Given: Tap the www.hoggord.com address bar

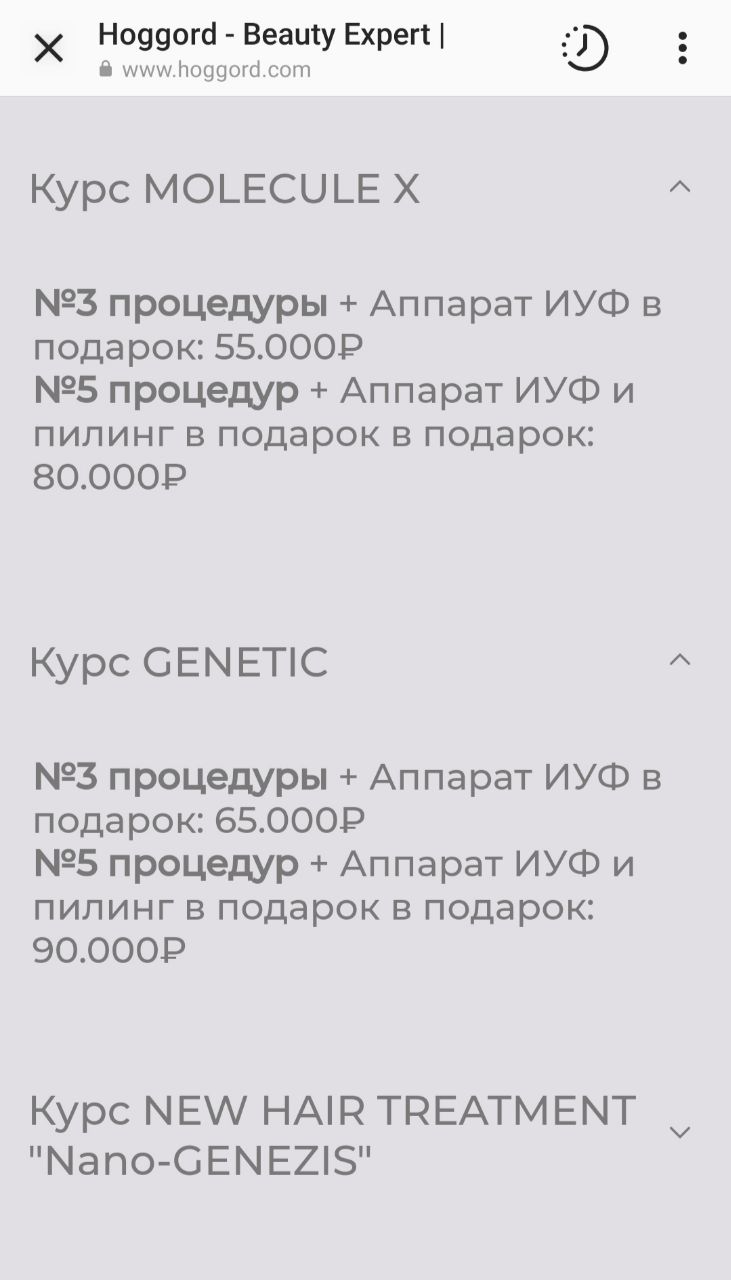Looking at the screenshot, I should [x=216, y=70].
